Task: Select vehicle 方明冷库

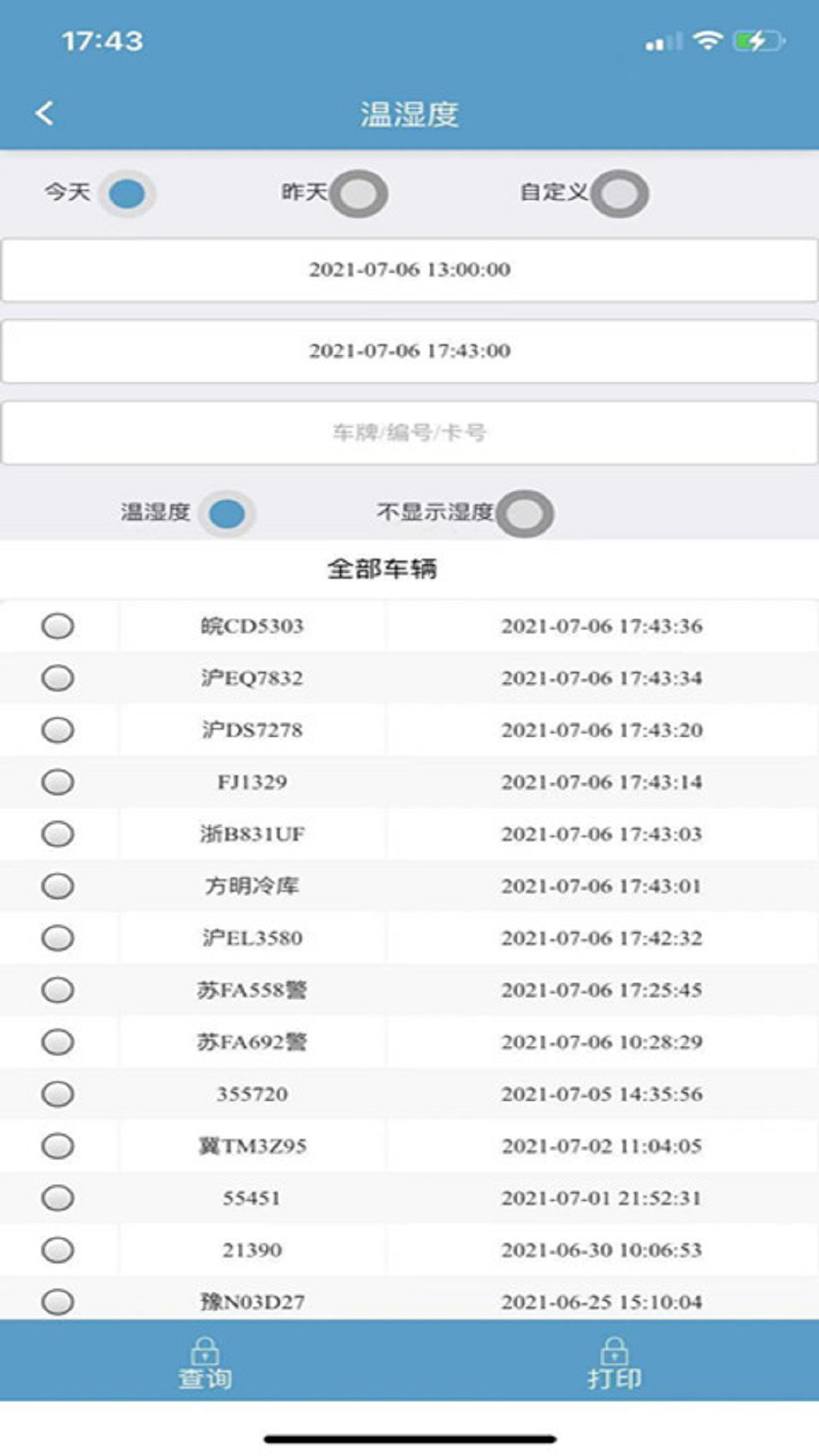Action: pos(57,886)
